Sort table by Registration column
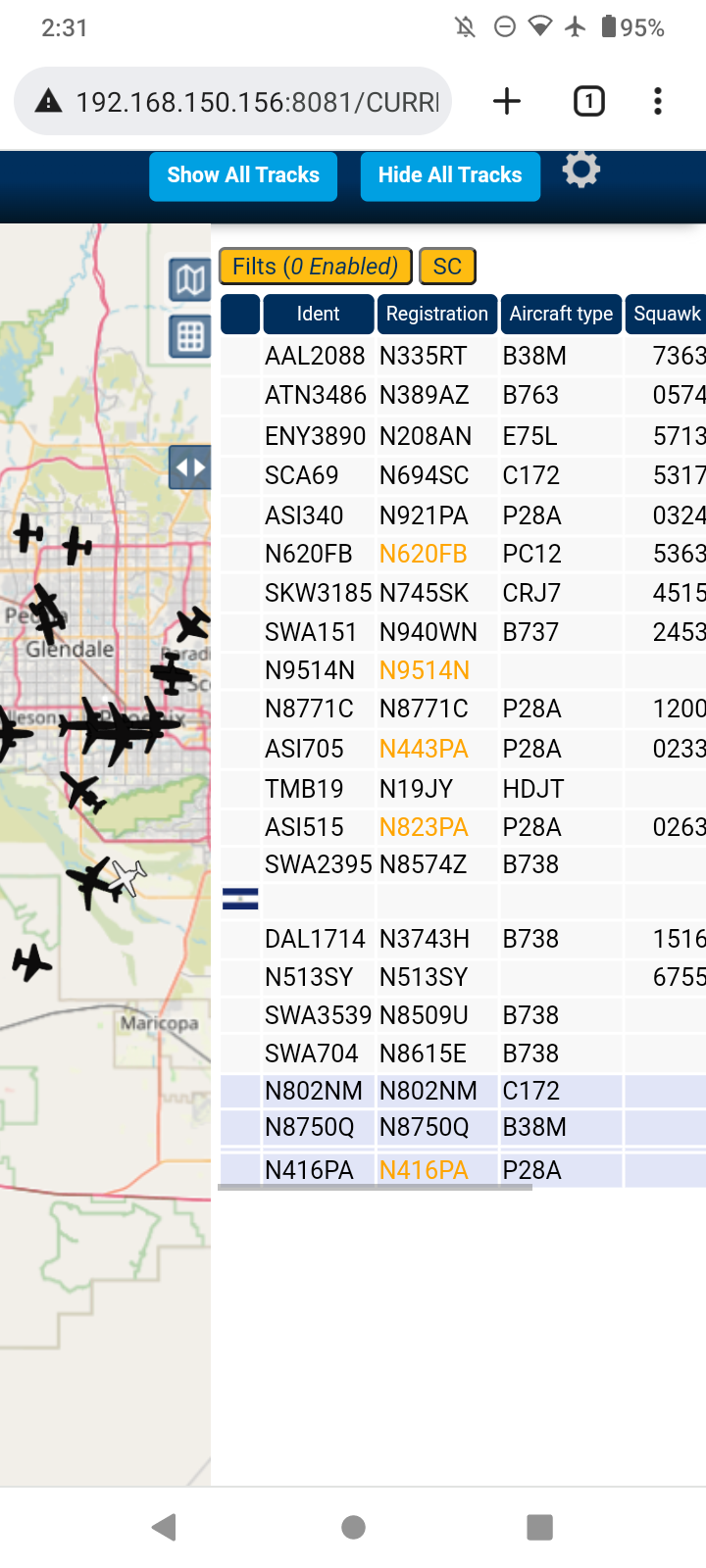This screenshot has height=1568, width=706. (x=437, y=314)
